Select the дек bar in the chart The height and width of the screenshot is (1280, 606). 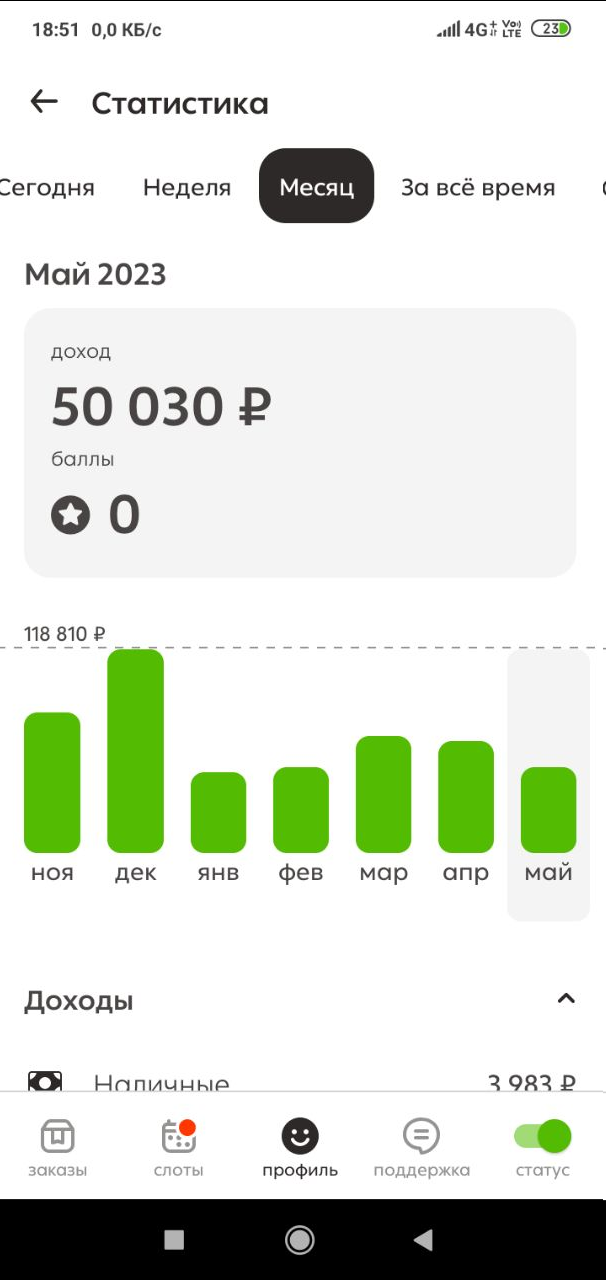[135, 751]
